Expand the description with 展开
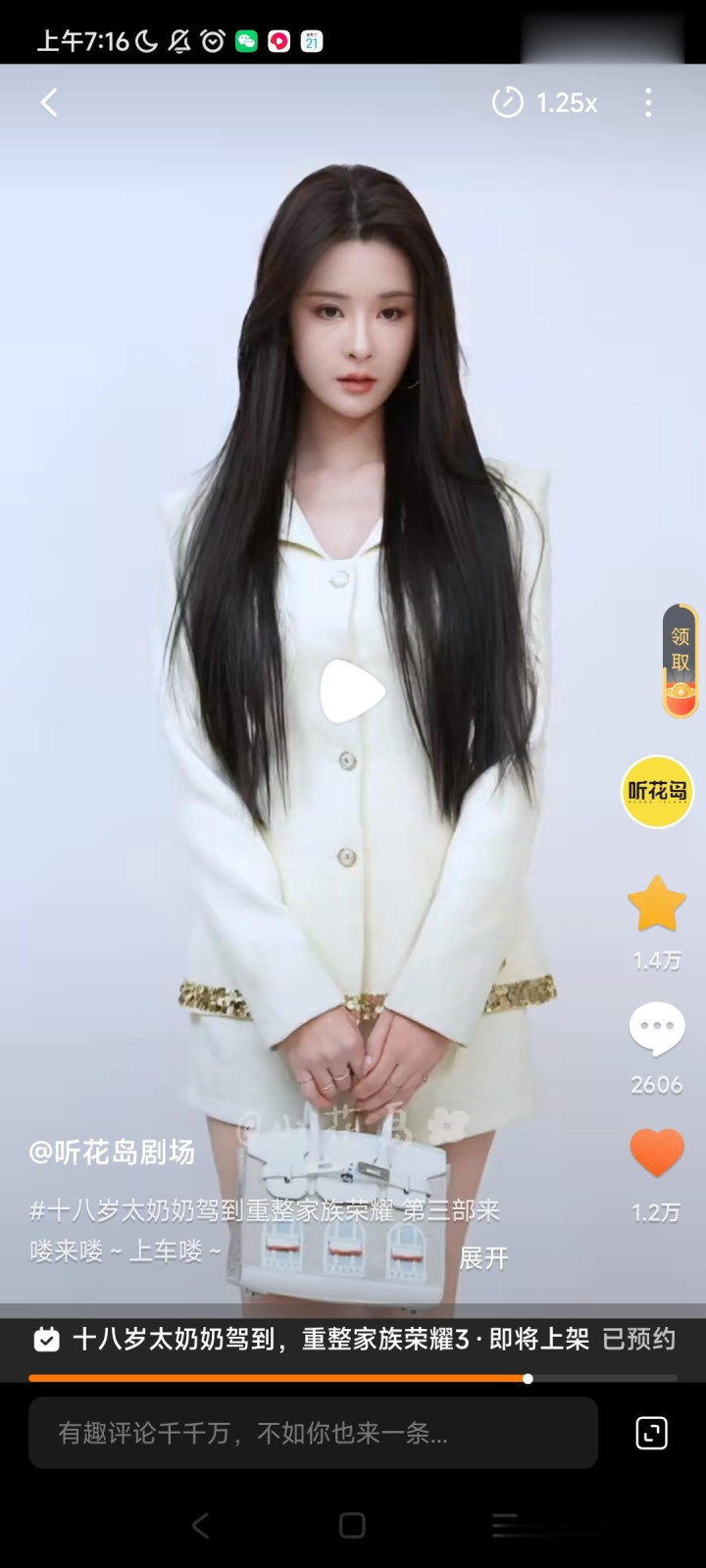Screen dimensions: 706x1568 point(483,1257)
